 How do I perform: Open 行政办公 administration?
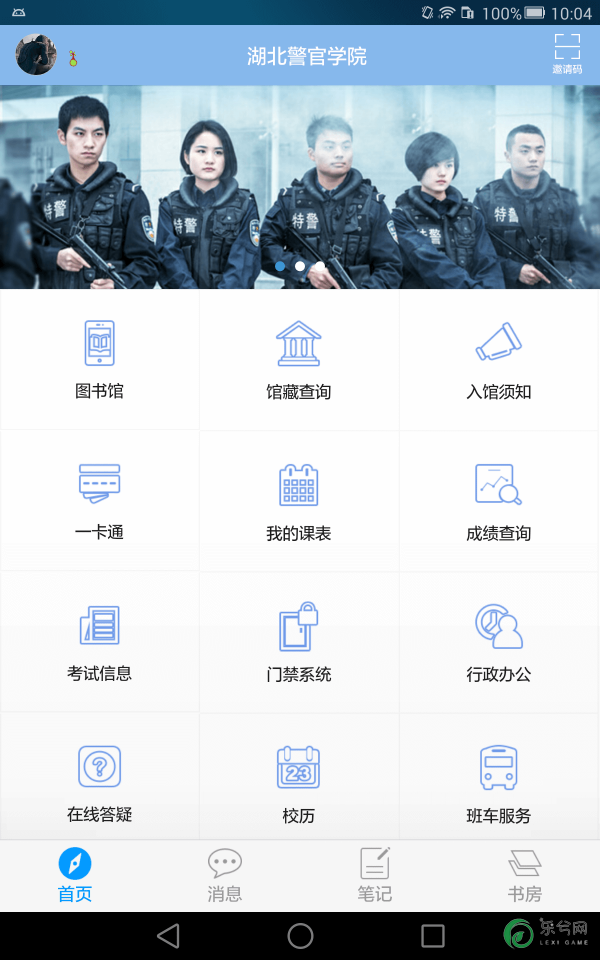tap(499, 642)
